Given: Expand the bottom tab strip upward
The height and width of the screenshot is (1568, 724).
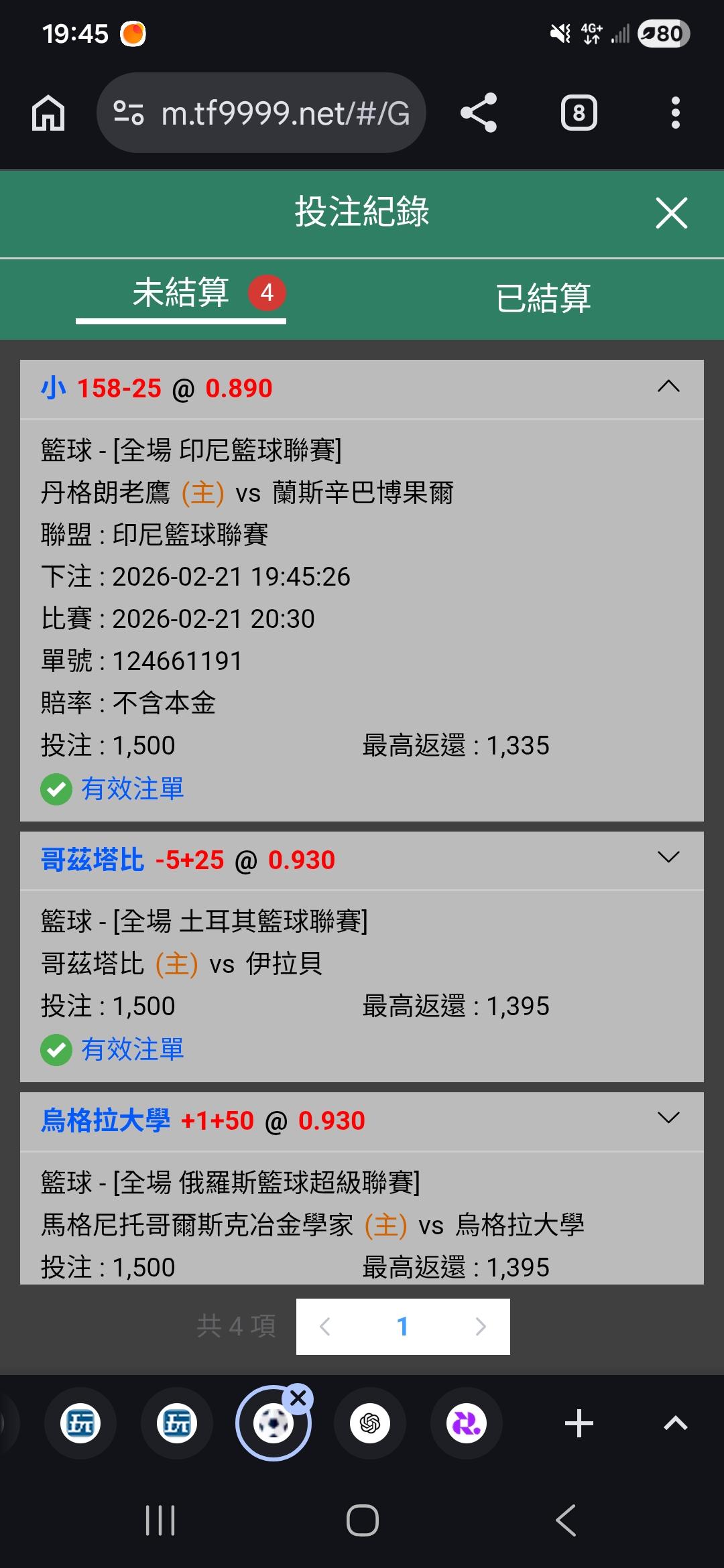Looking at the screenshot, I should pyautogui.click(x=675, y=1423).
